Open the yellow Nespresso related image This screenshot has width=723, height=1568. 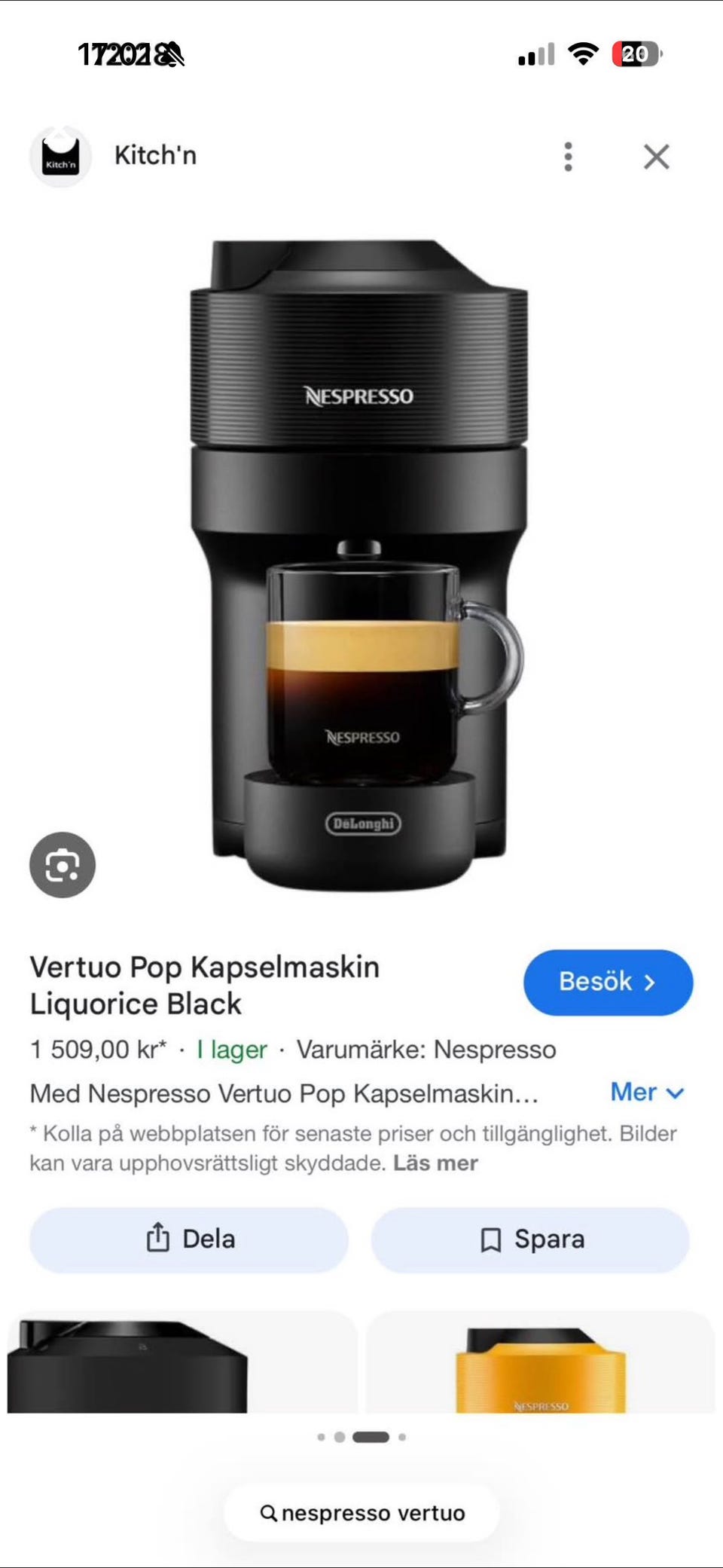click(540, 1362)
